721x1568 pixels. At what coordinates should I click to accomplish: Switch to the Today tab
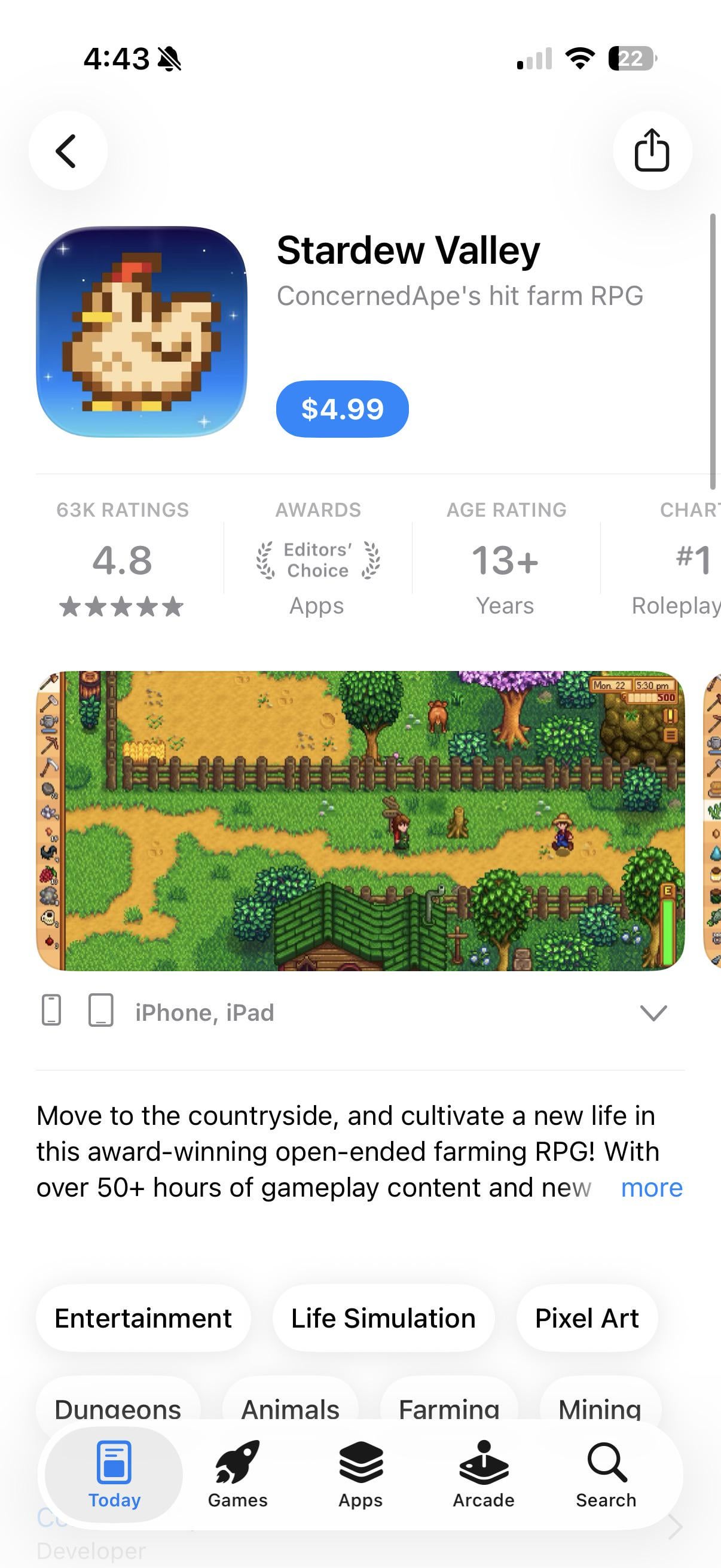pyautogui.click(x=114, y=1474)
